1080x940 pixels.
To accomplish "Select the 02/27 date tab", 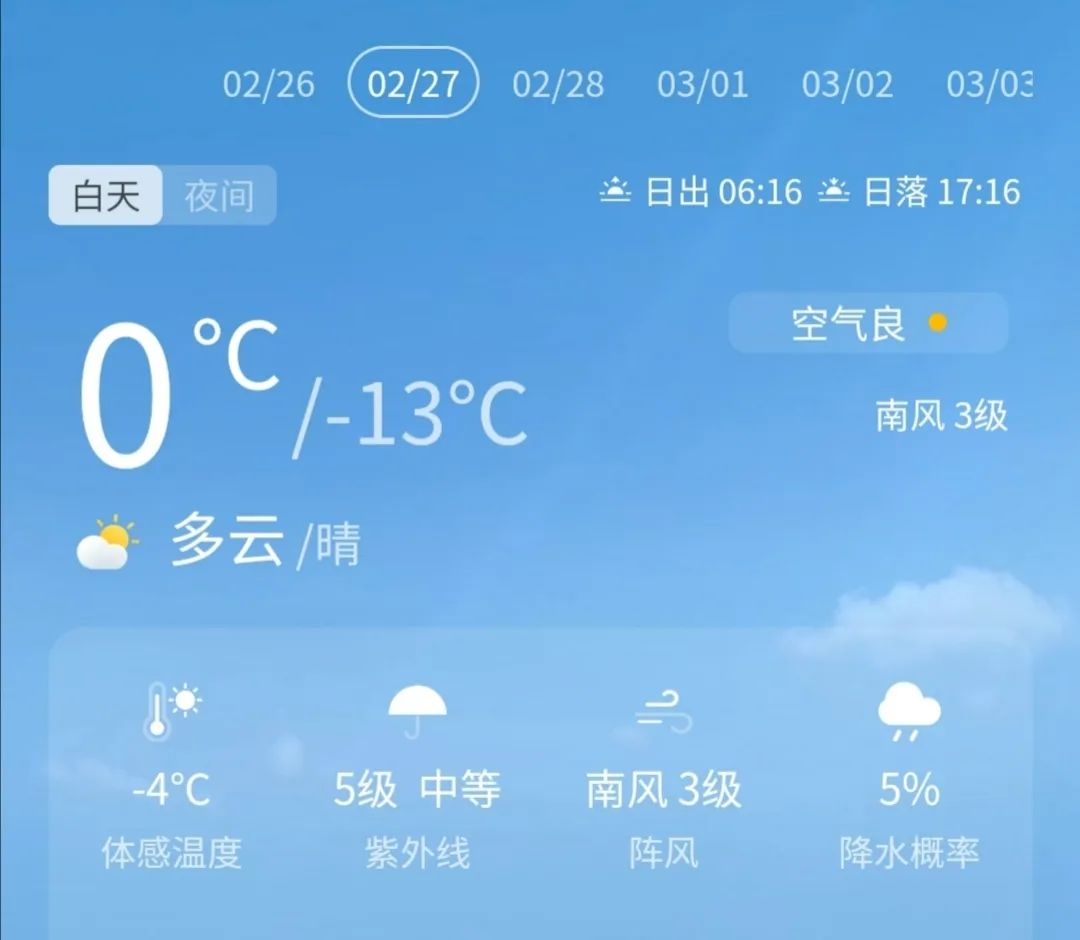I will pyautogui.click(x=413, y=84).
